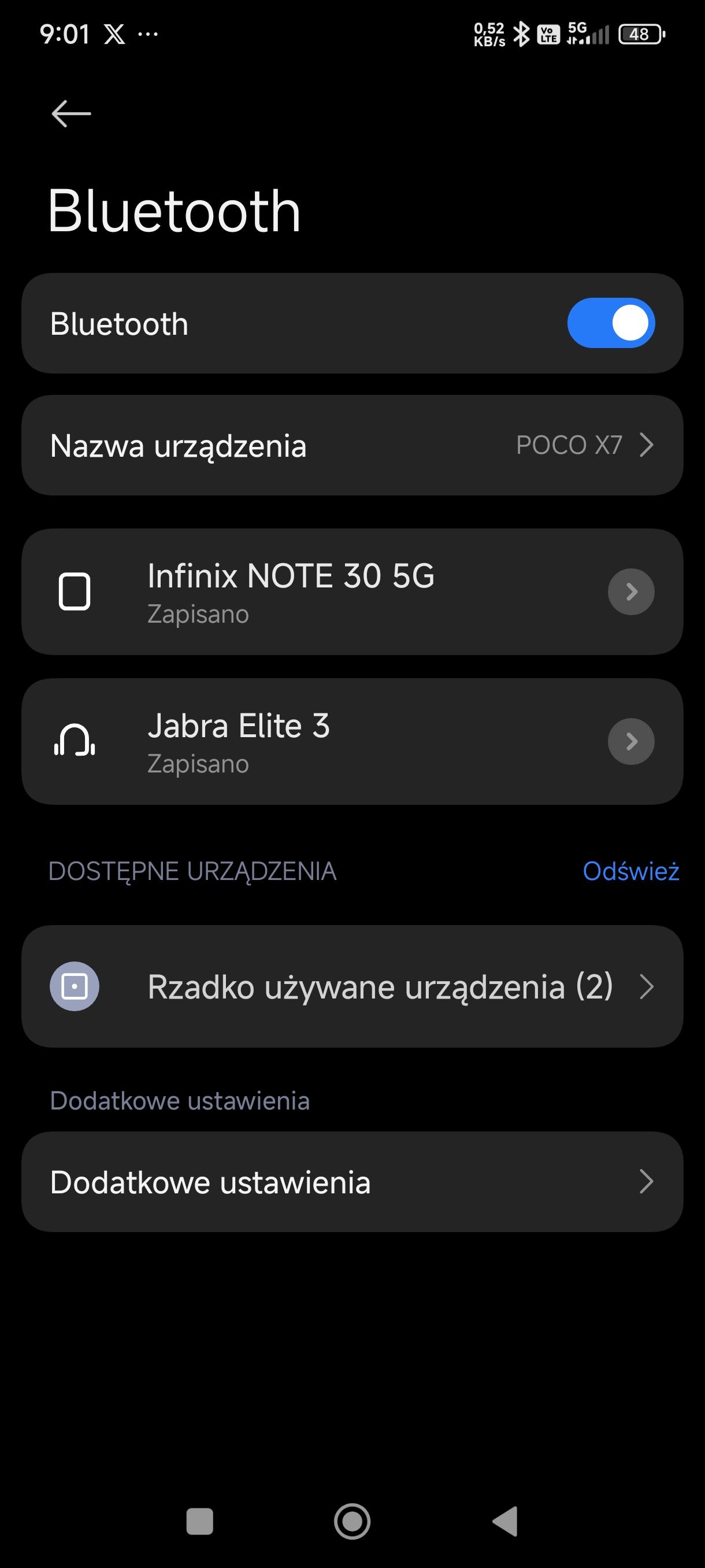Open details arrow for Infinix NOTE 30 5G
Screen dimensions: 705x1568
631,591
